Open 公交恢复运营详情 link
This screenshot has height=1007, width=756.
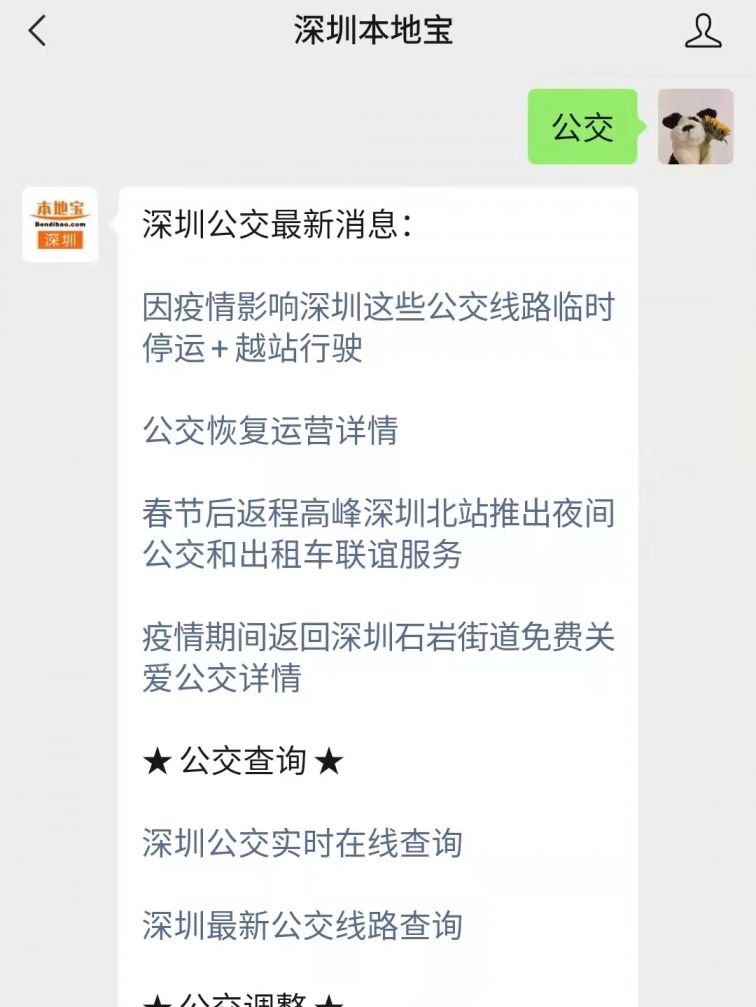coord(270,431)
